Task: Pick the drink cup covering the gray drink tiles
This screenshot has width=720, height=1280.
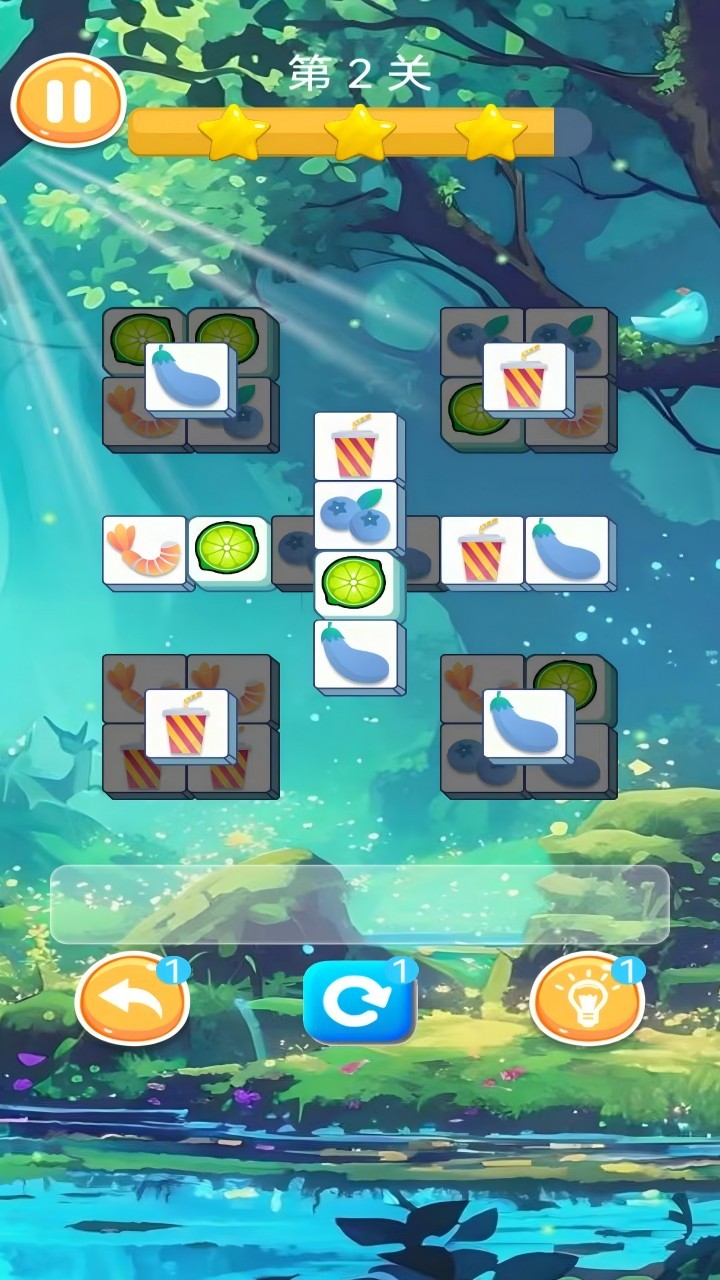Action: (190, 725)
